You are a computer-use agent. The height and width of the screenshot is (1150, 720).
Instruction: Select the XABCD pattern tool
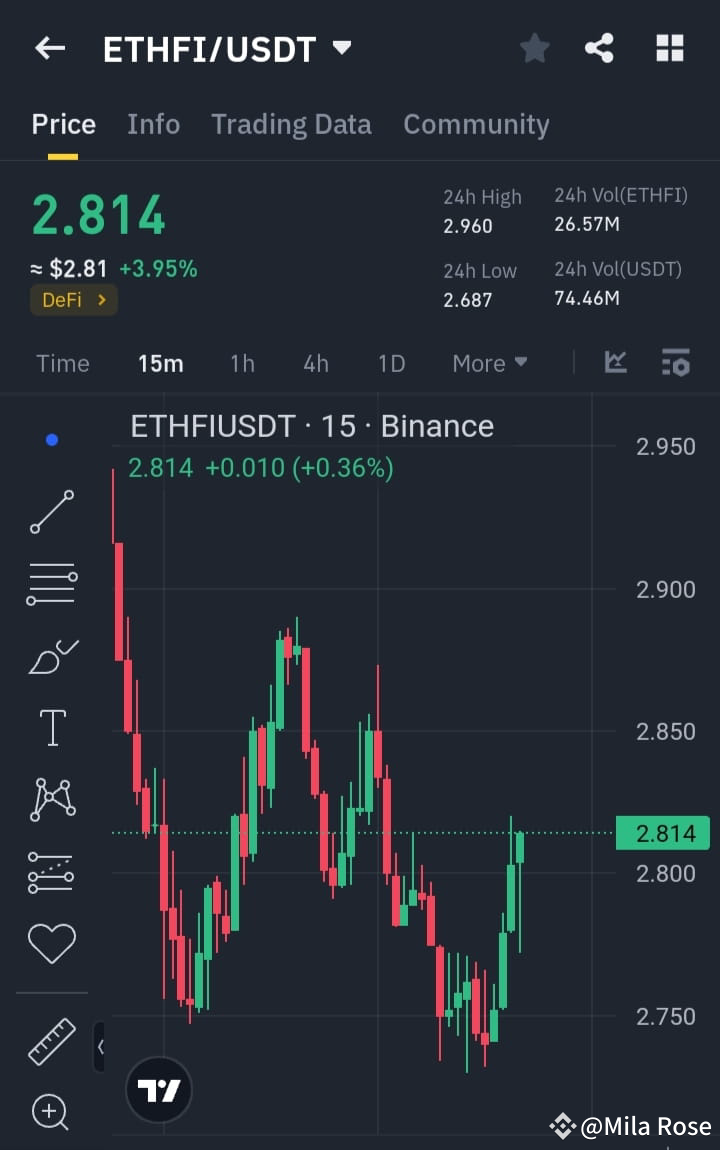pos(52,798)
